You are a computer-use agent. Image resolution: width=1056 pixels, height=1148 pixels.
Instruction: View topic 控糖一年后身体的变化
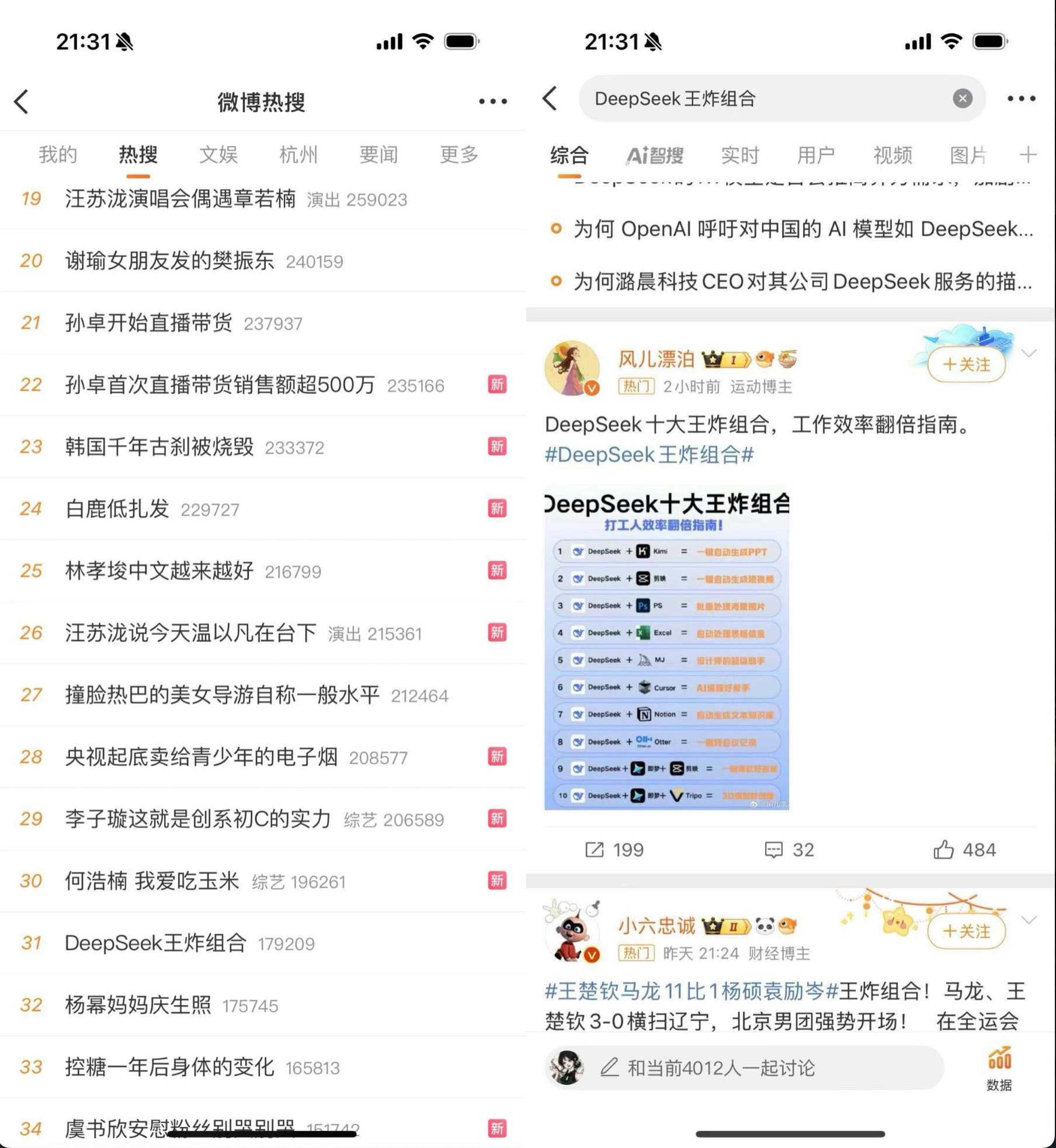(x=169, y=1067)
